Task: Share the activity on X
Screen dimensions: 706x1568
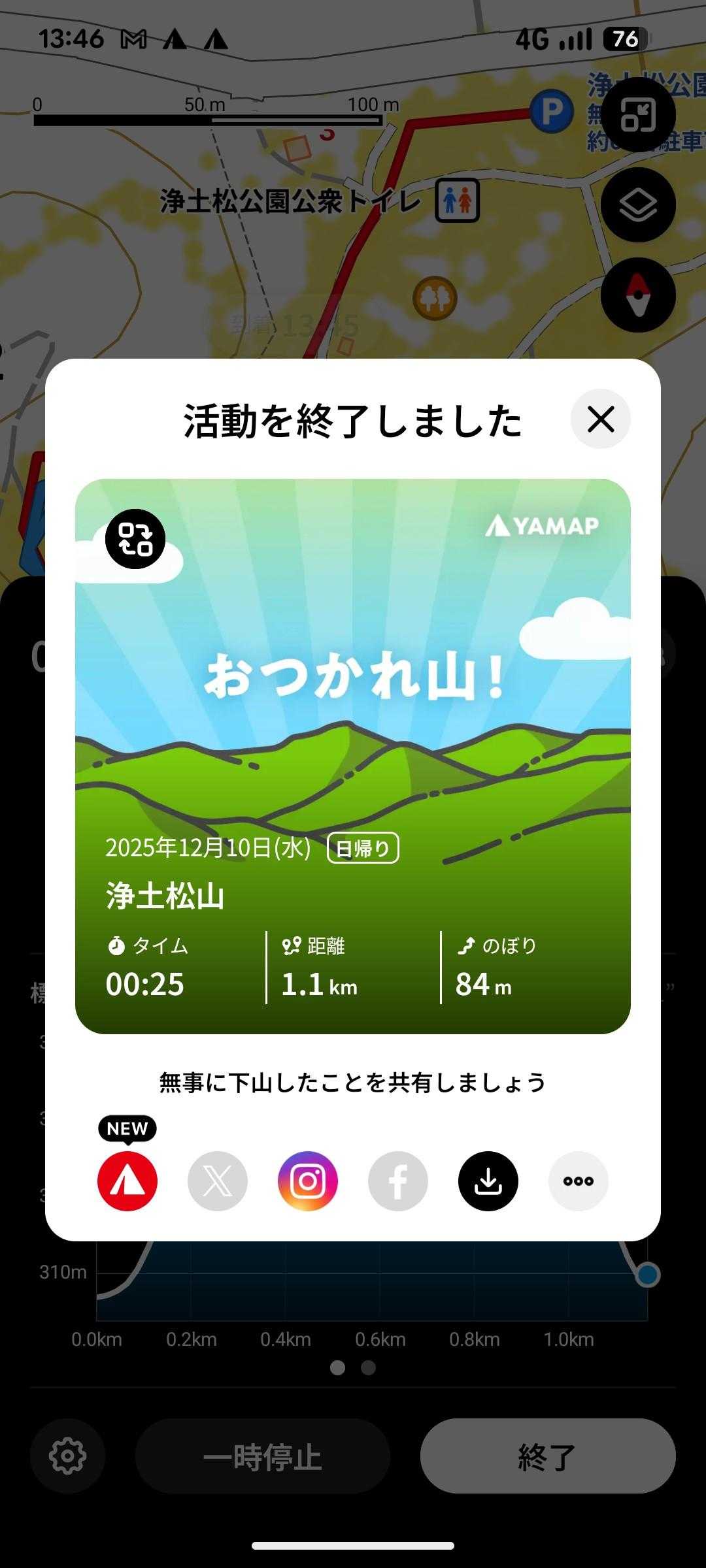Action: [x=218, y=1181]
